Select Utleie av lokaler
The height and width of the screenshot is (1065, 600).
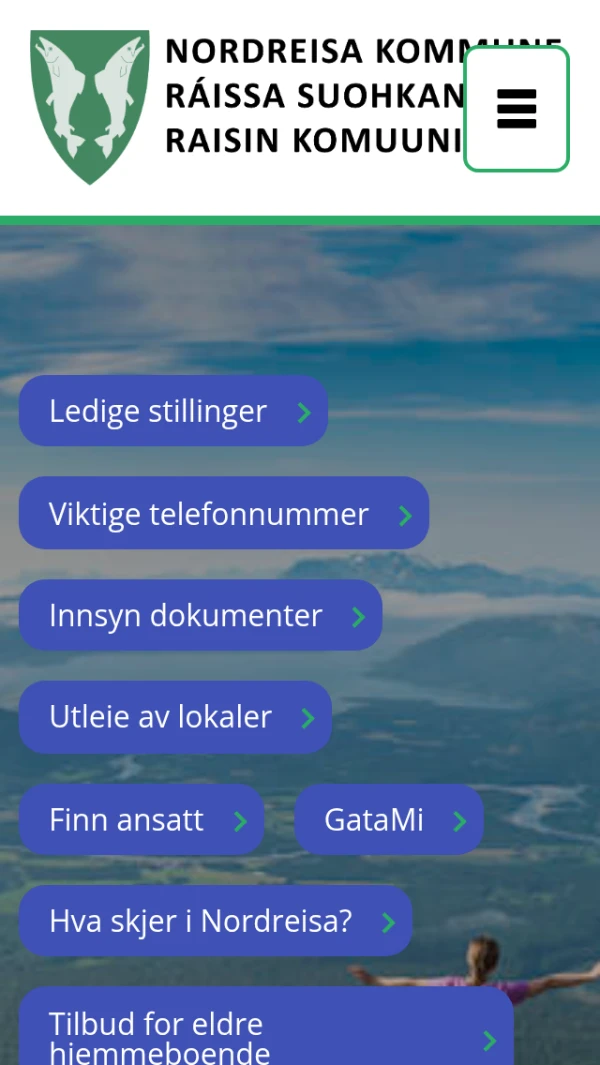(175, 717)
